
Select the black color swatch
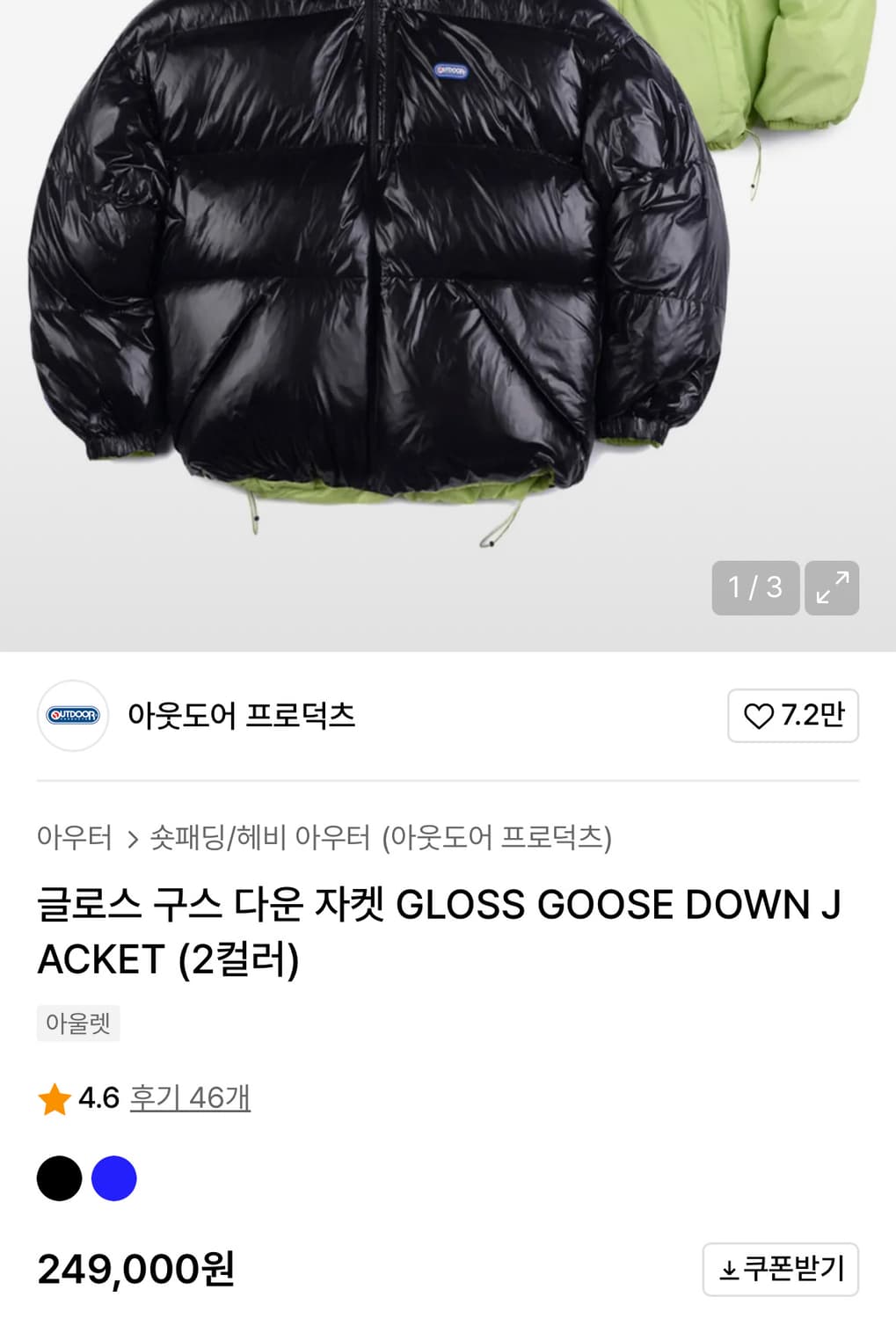(x=58, y=1177)
